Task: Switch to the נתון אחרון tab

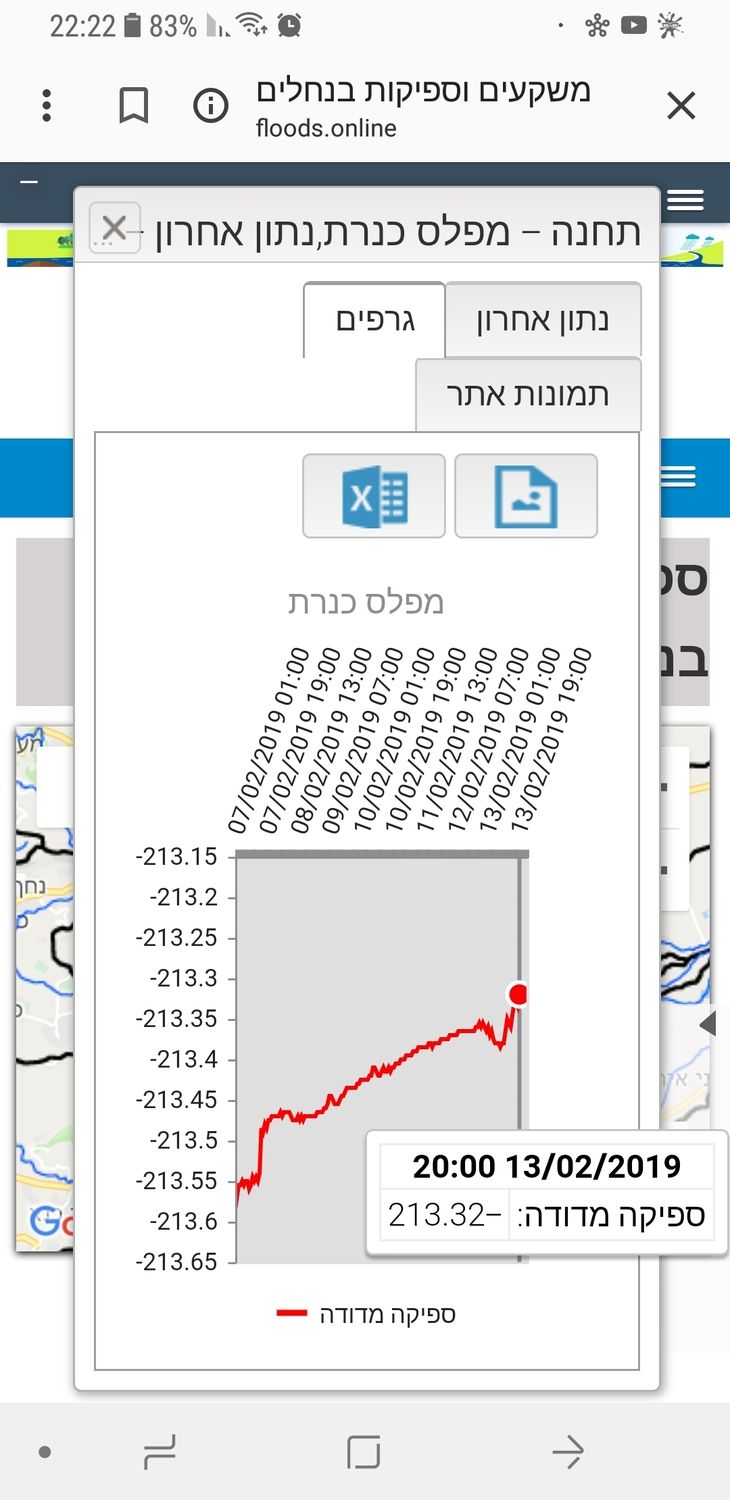Action: point(543,320)
